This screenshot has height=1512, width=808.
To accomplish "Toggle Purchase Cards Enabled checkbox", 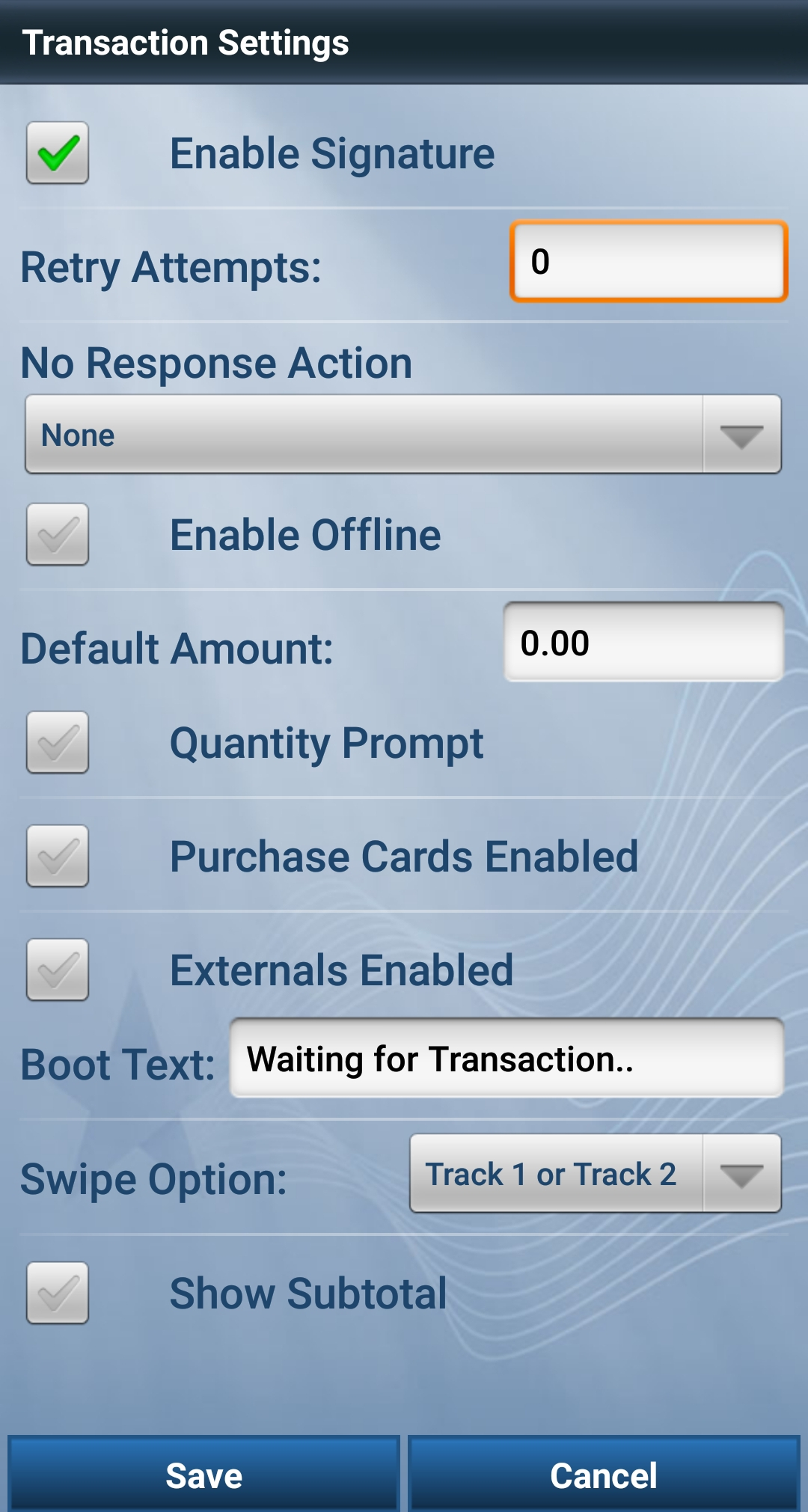I will pos(58,857).
